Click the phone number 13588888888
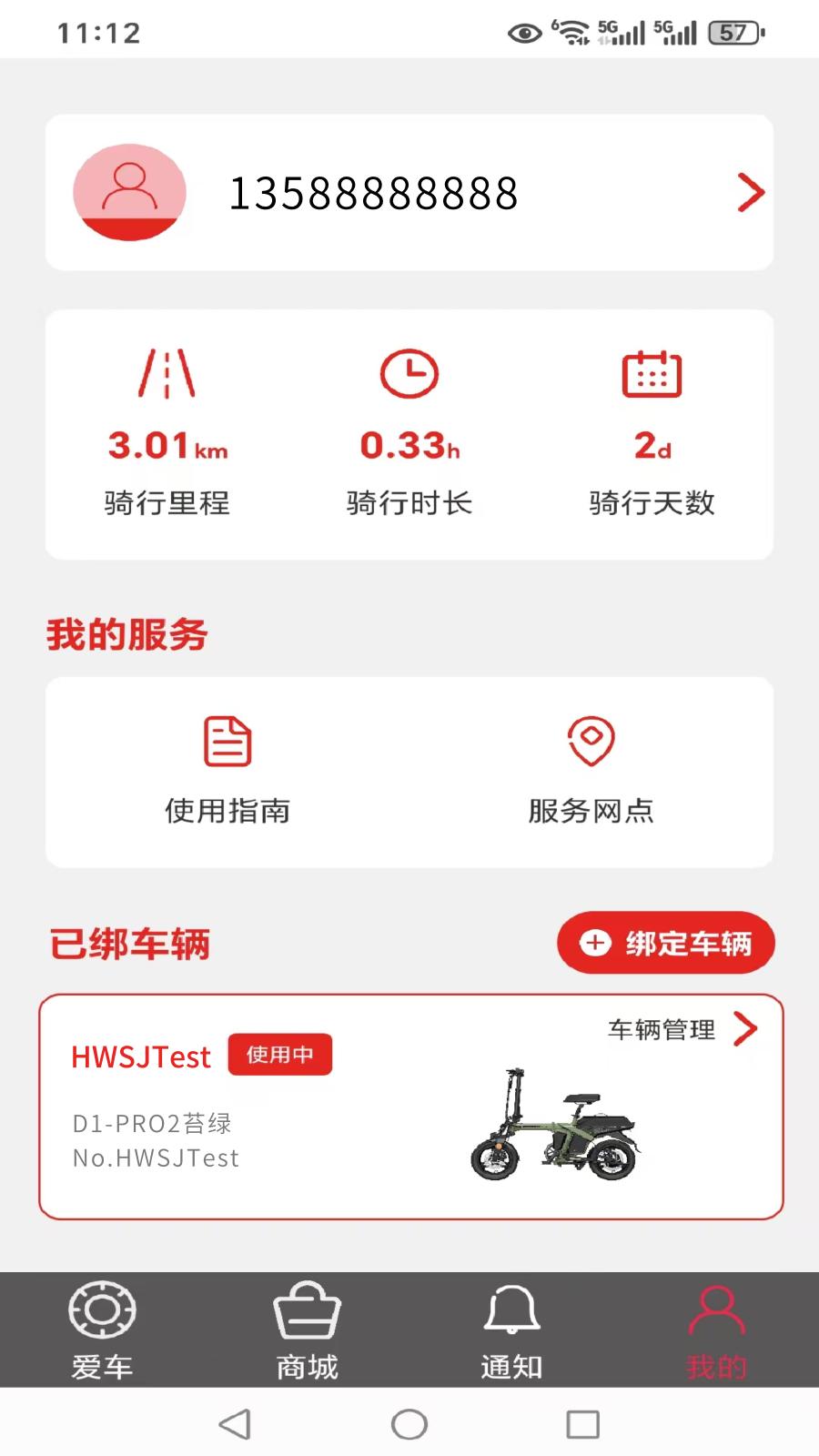Screen dimensions: 819x1456 (x=373, y=192)
